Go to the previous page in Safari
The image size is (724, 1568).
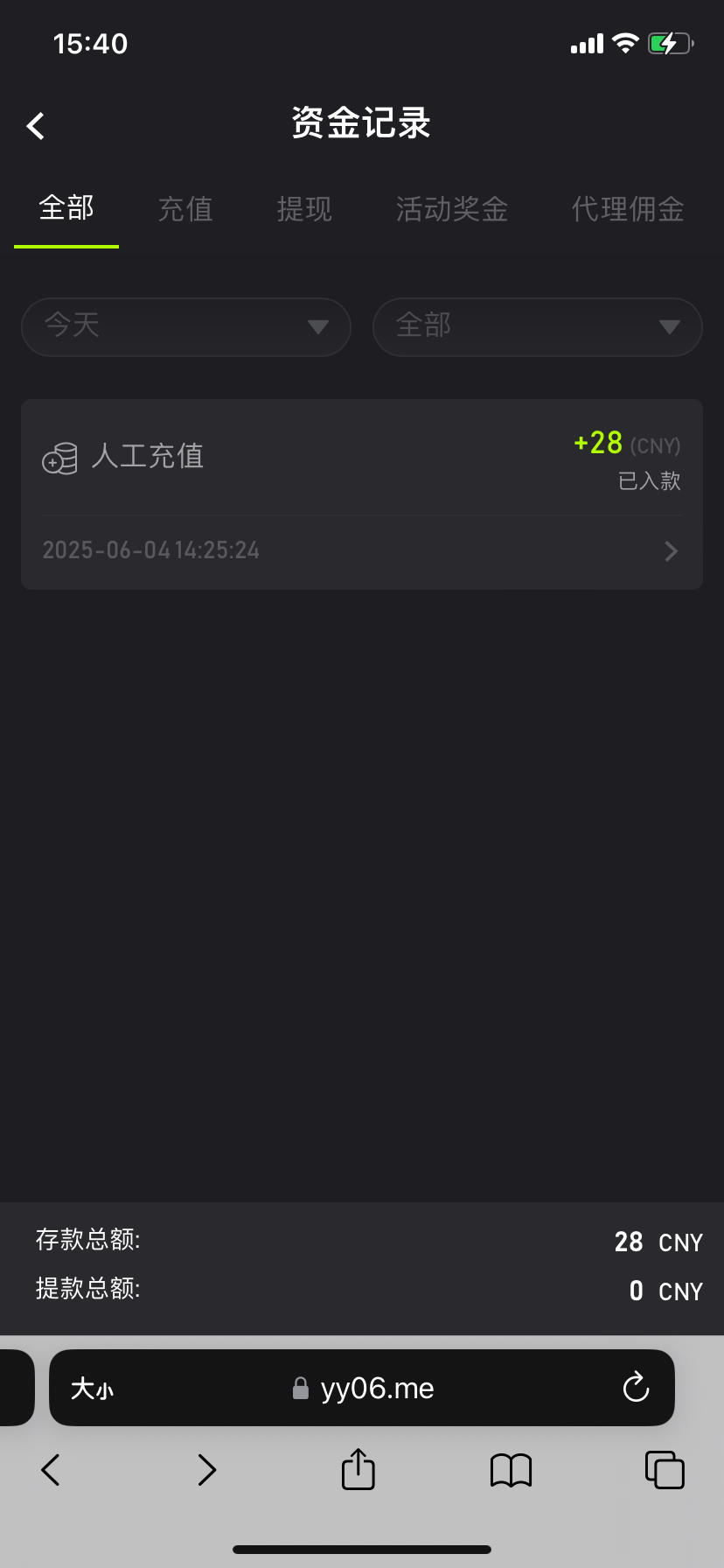click(51, 1470)
